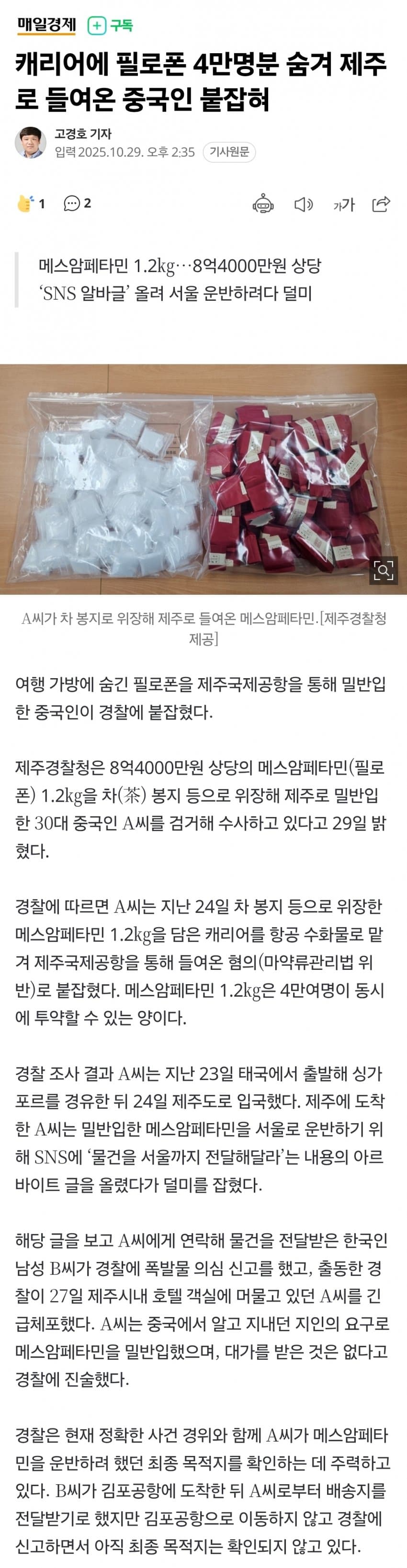Open reporter 고경호's profile
407x1568 pixels.
83,134
